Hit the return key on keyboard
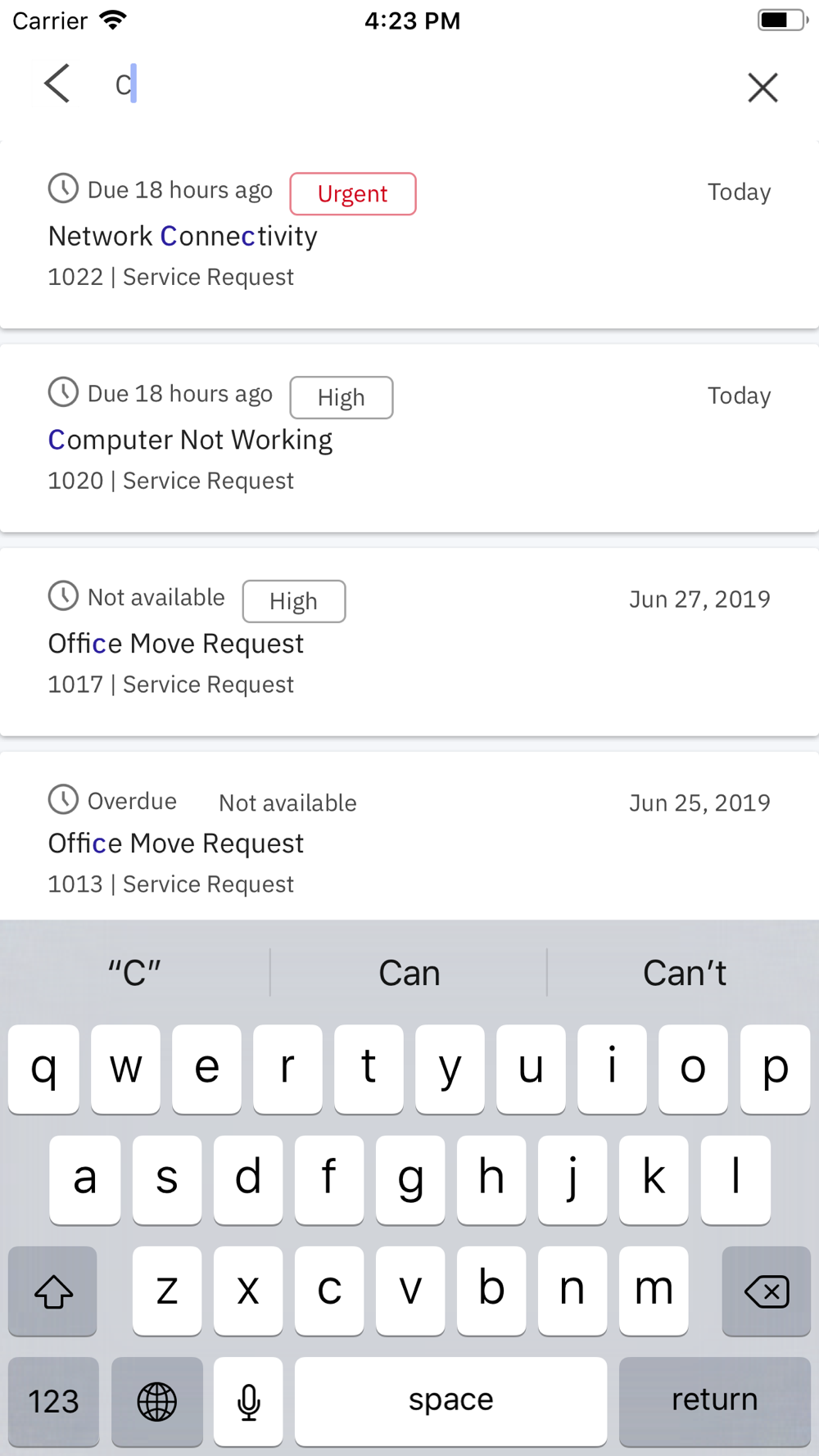The width and height of the screenshot is (819, 1456). coord(715,1401)
